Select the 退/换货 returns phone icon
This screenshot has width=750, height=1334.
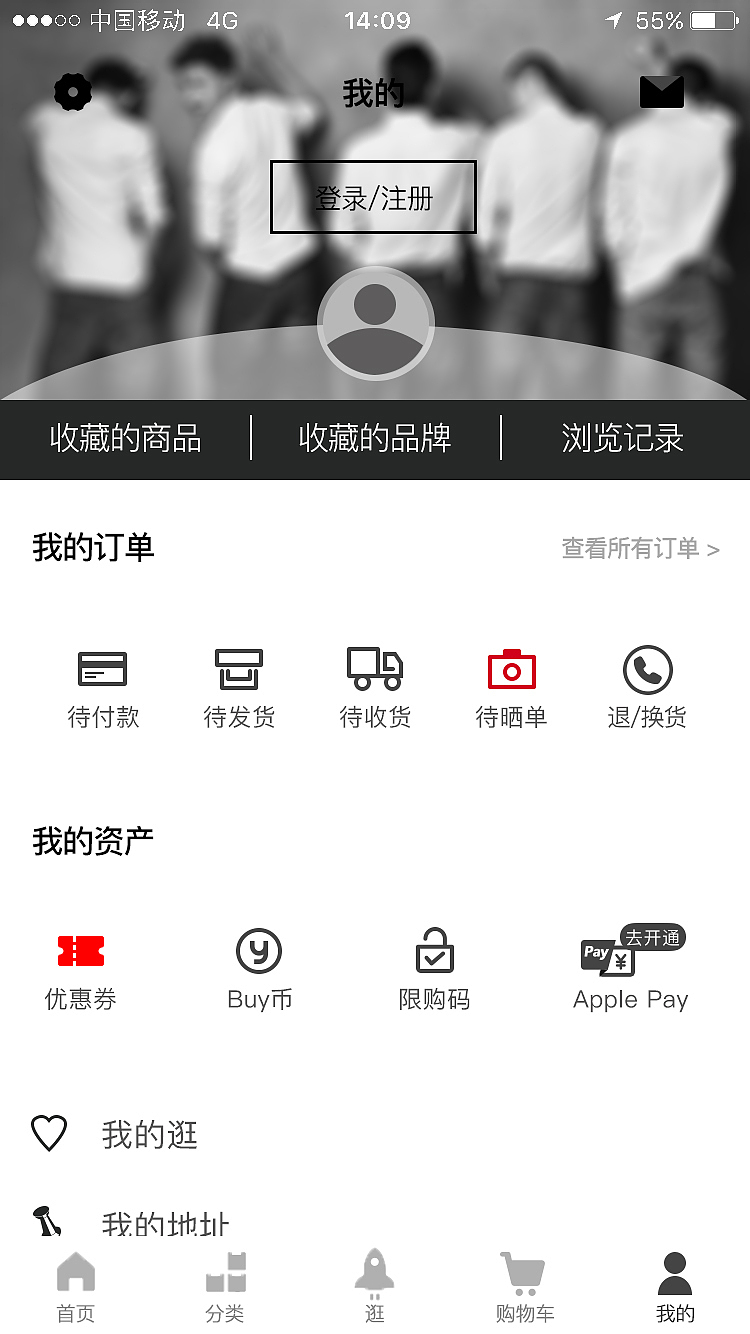[647, 668]
